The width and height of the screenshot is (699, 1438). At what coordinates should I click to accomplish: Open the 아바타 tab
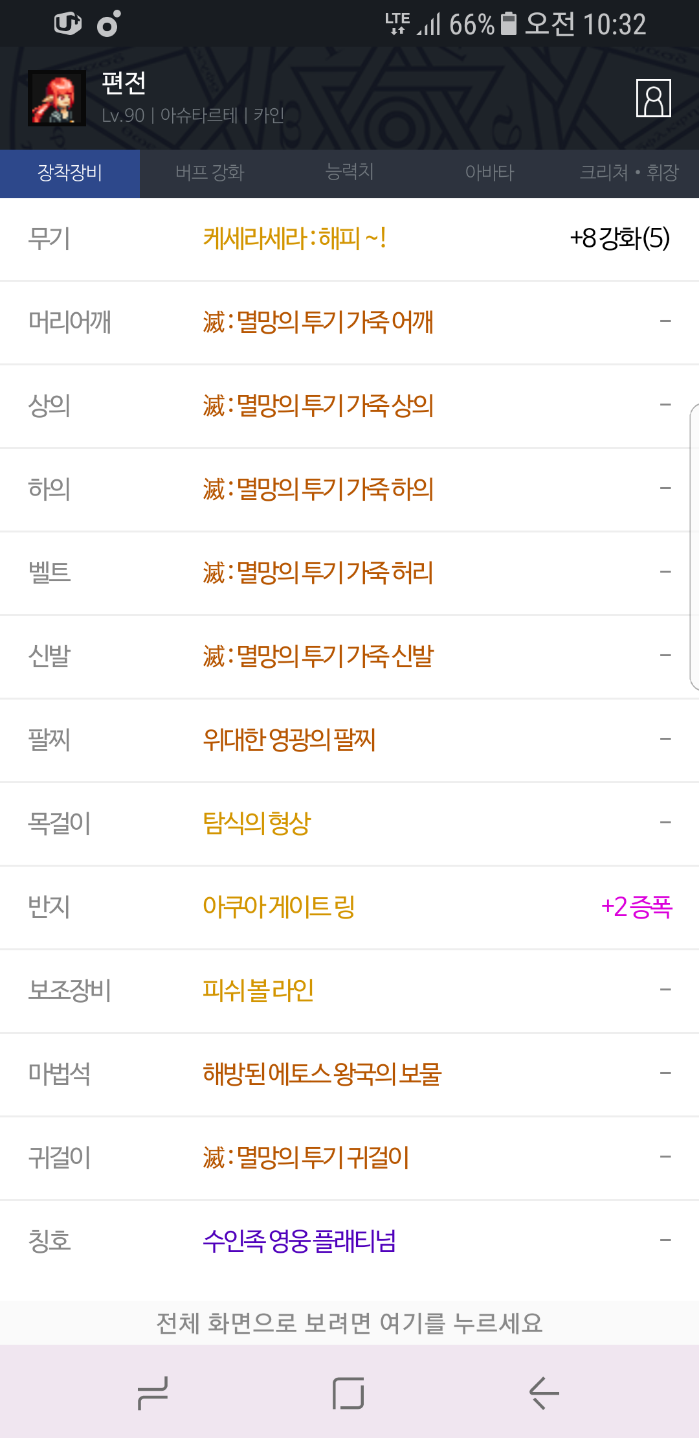(x=489, y=173)
